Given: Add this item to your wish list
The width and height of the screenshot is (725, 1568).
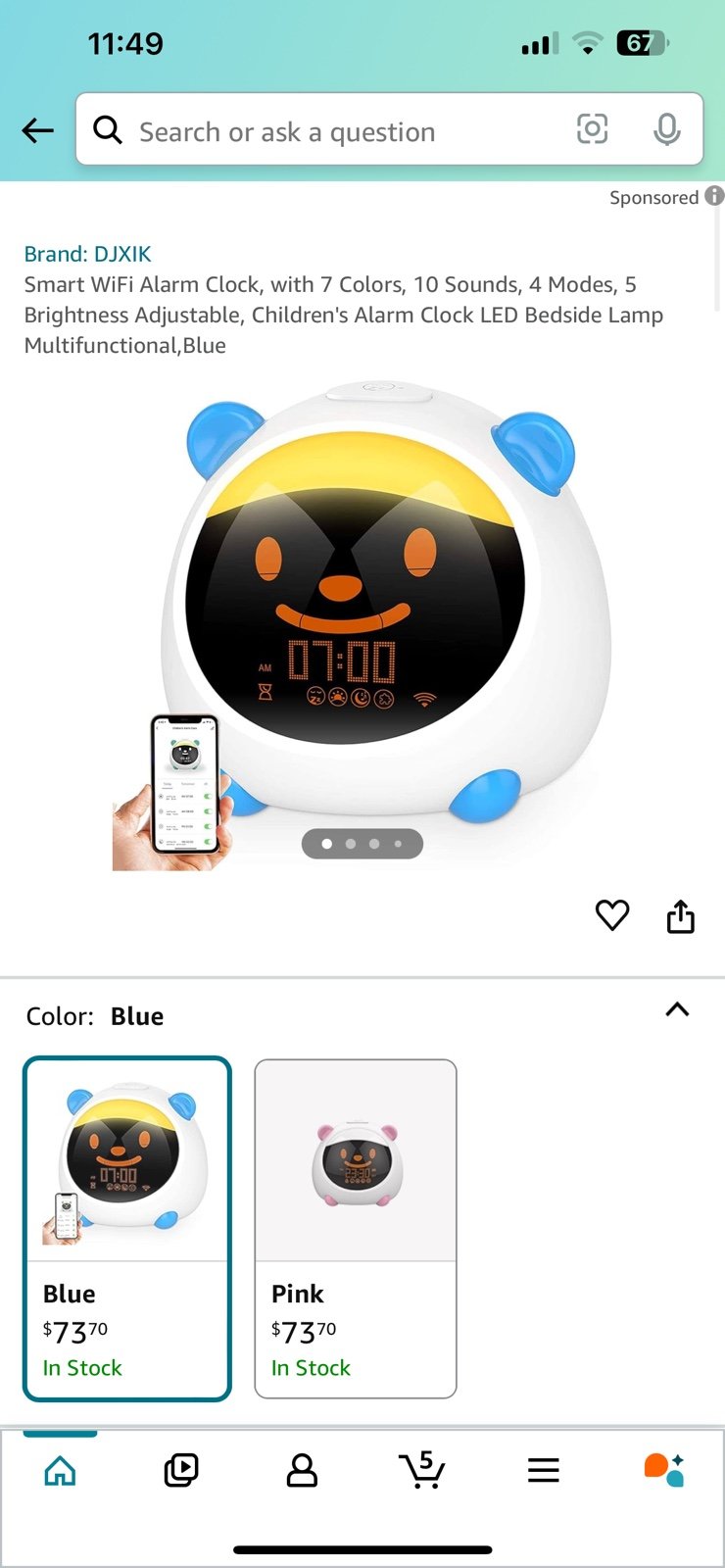Looking at the screenshot, I should coord(612,915).
